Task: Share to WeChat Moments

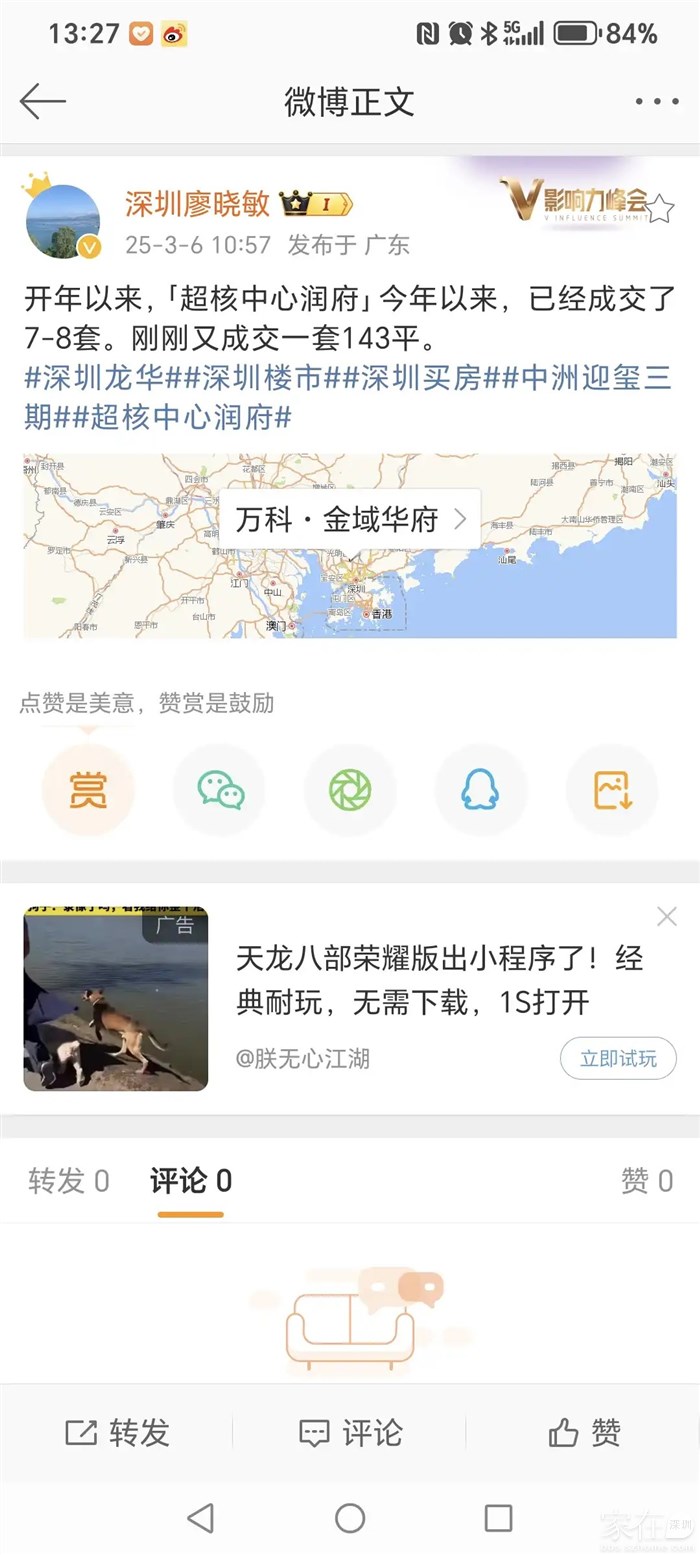Action: pyautogui.click(x=350, y=790)
